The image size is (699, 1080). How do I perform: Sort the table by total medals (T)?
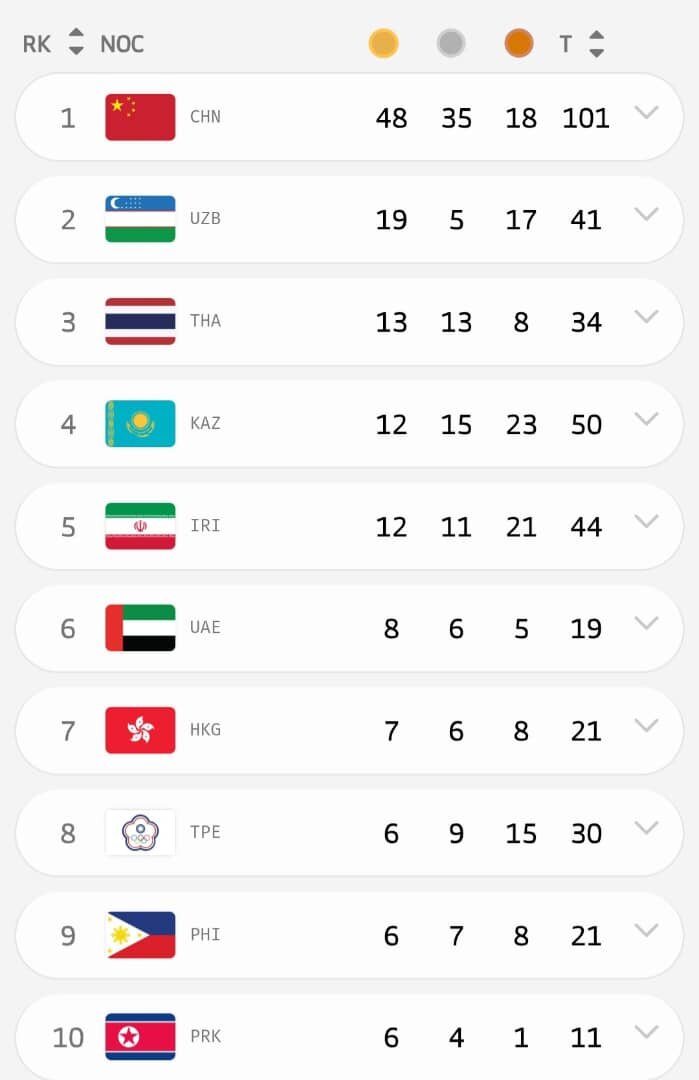point(596,43)
